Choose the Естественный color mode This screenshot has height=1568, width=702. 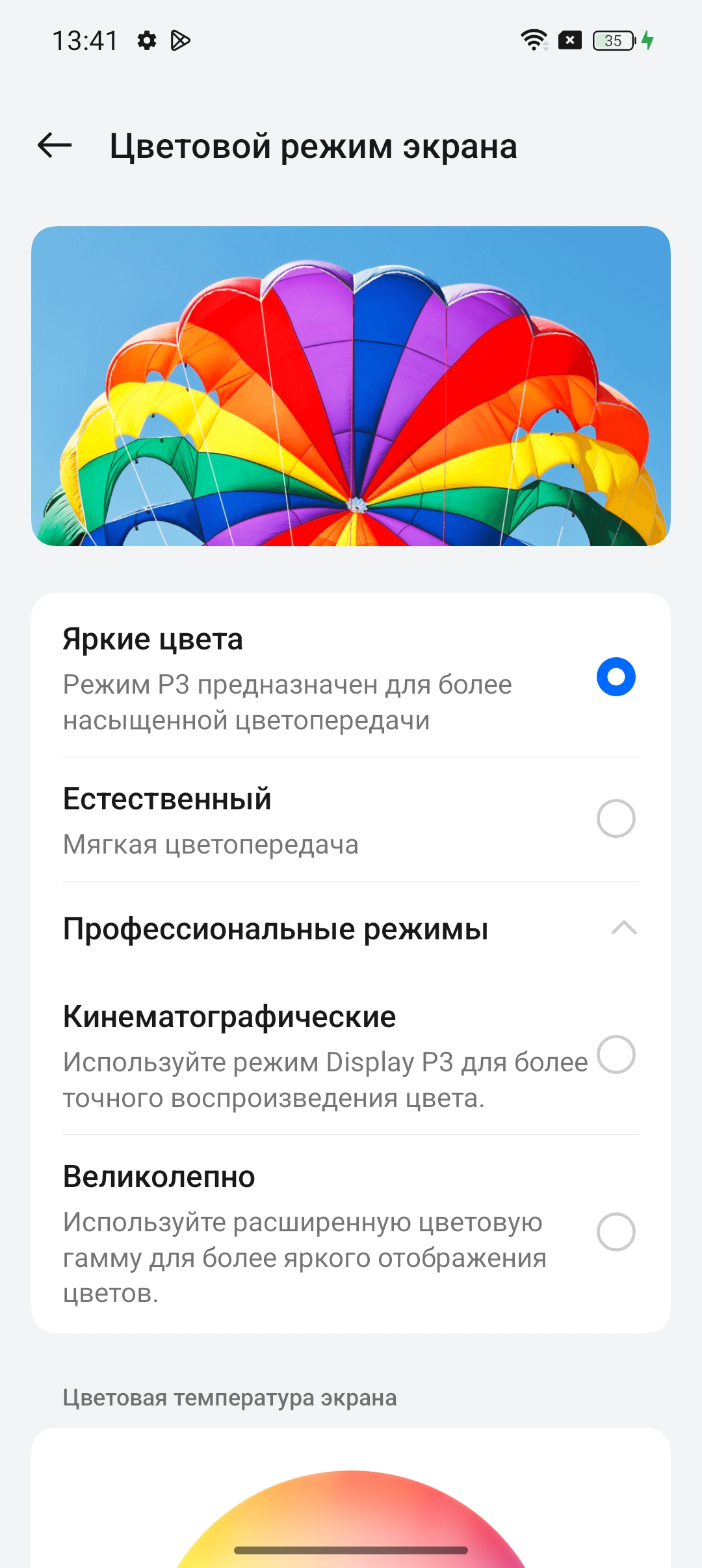tap(616, 818)
